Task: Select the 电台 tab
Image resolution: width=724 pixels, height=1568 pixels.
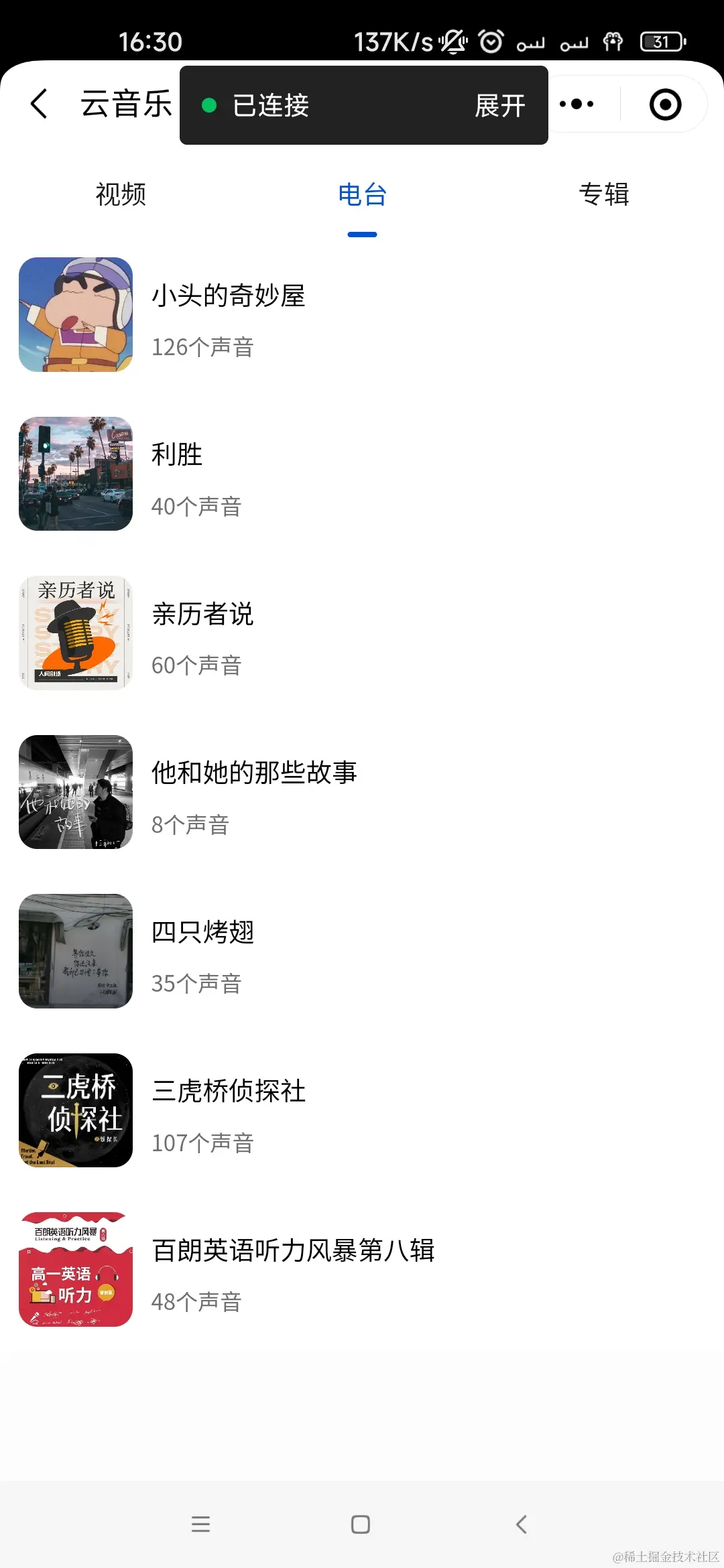Action: point(361,194)
